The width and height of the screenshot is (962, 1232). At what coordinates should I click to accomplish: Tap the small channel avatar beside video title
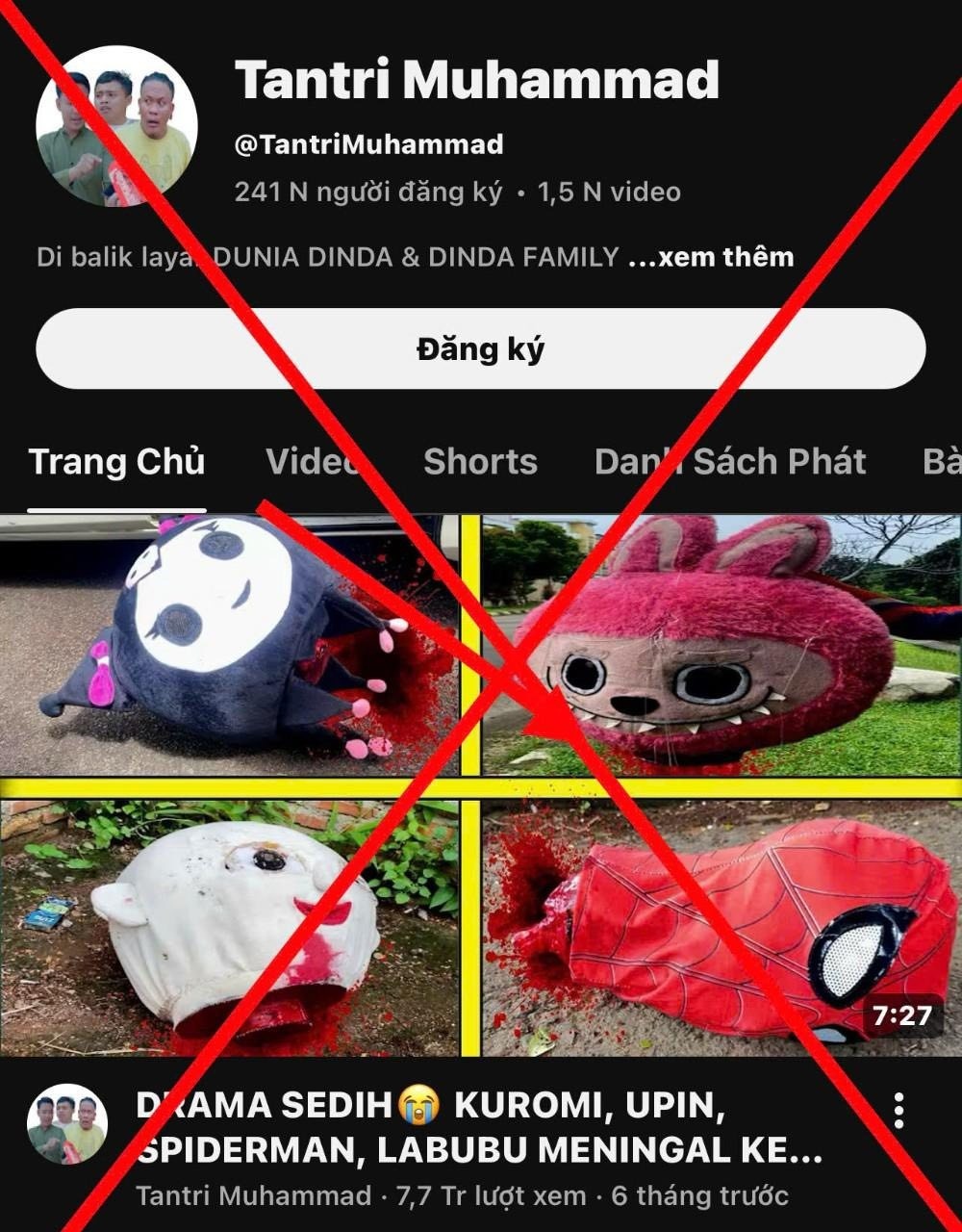(x=66, y=1124)
